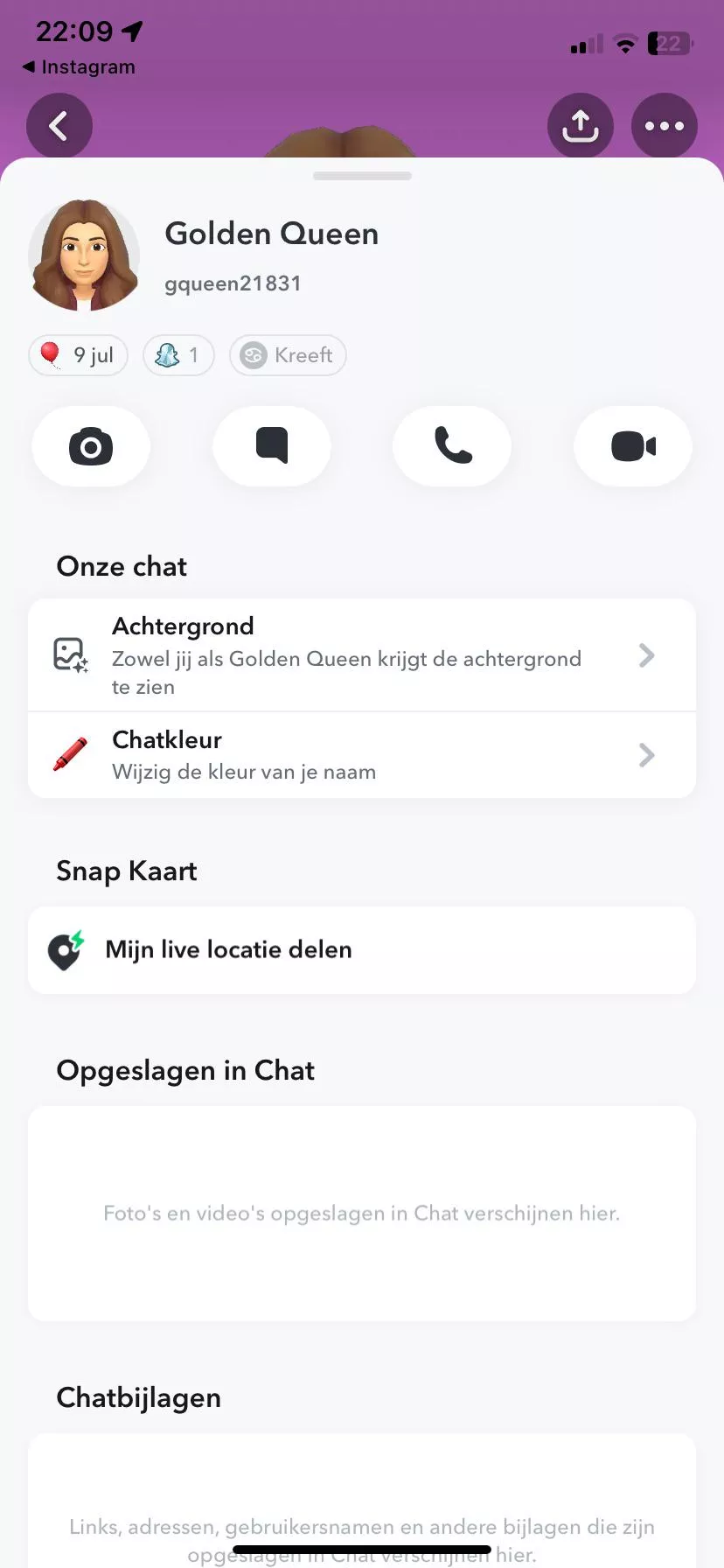The height and width of the screenshot is (1568, 724).
Task: Tap the friendship score chip showing 1
Action: click(x=178, y=355)
